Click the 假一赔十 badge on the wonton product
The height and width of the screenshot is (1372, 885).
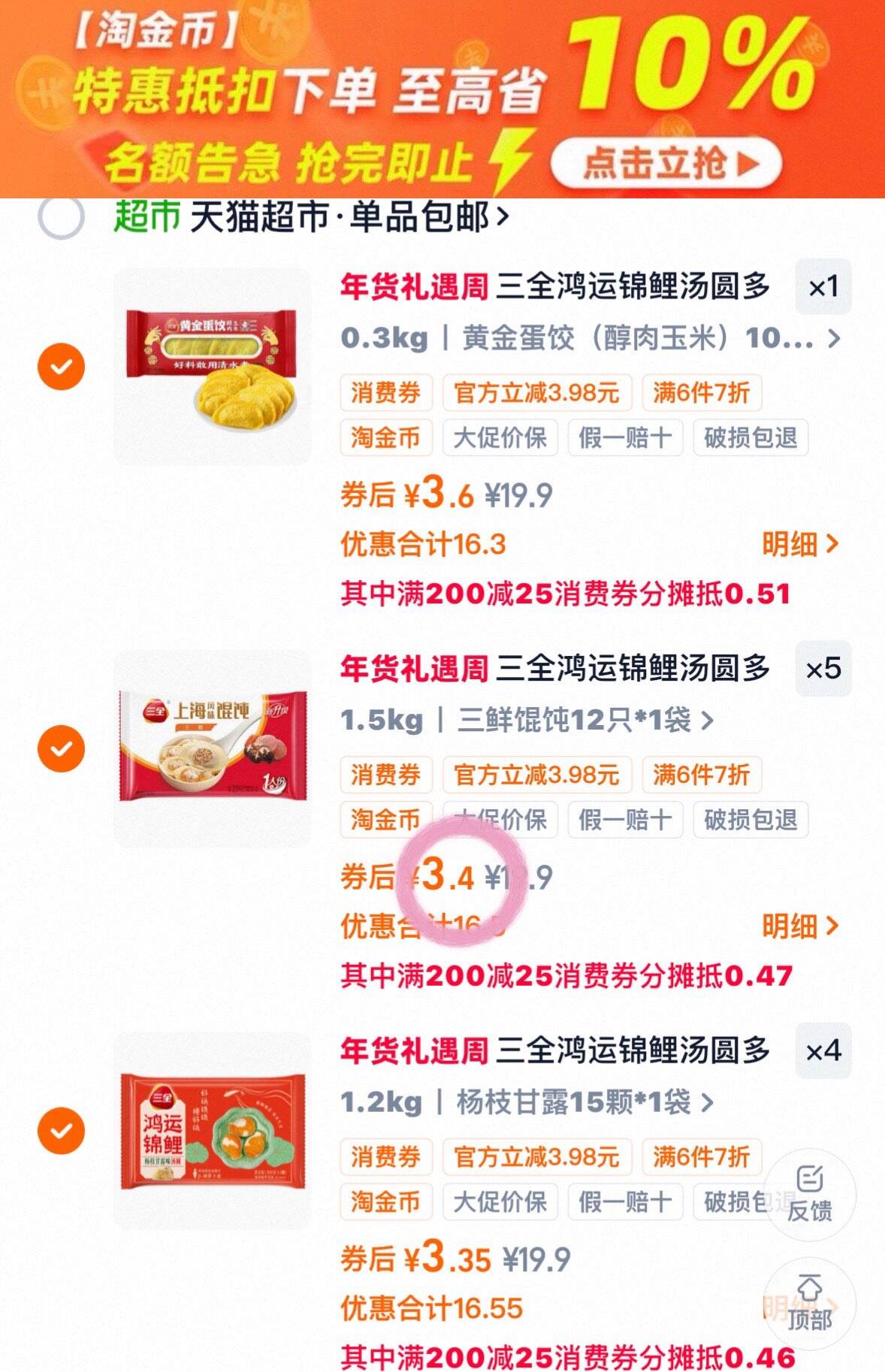[627, 820]
